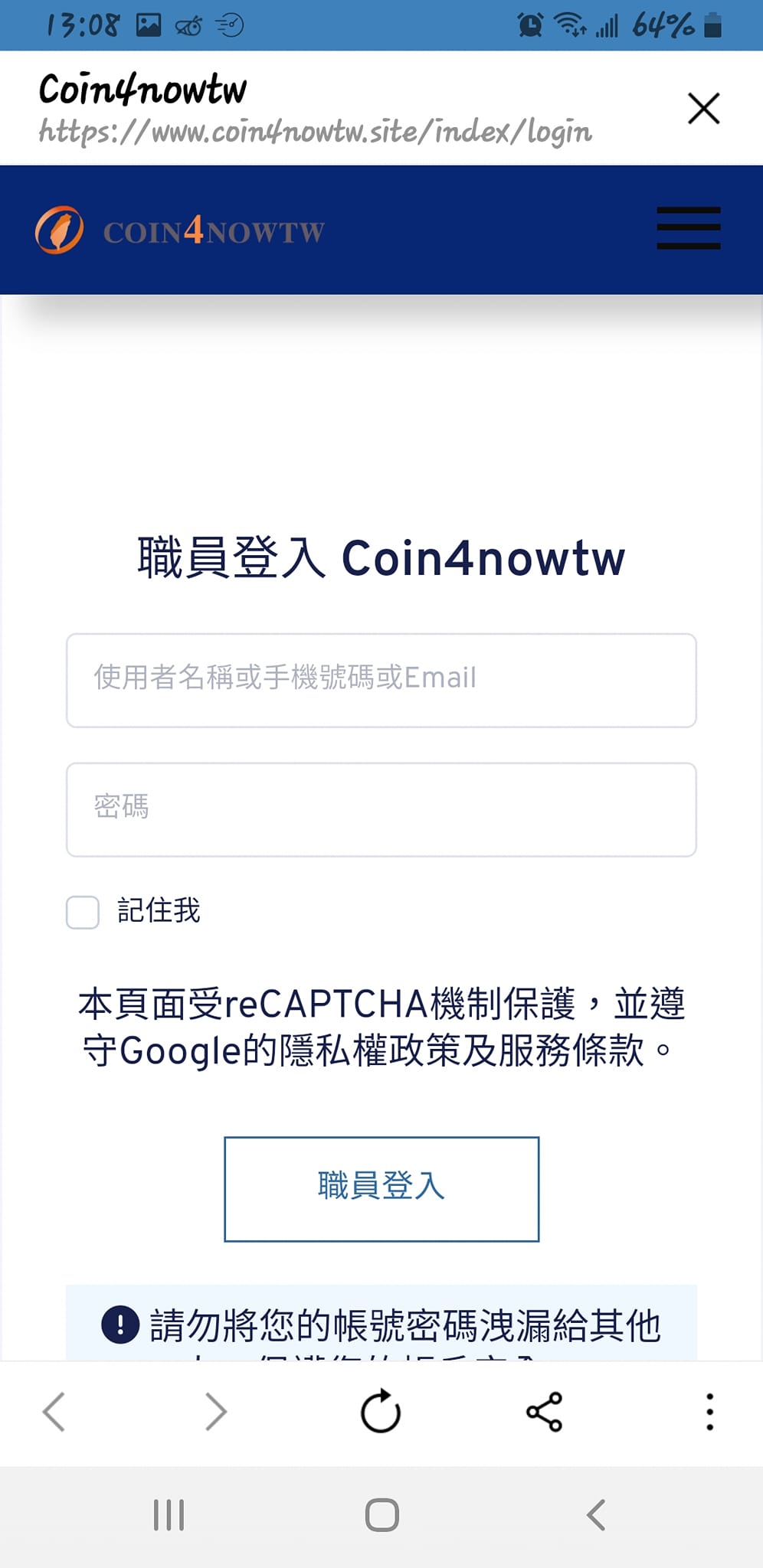The height and width of the screenshot is (1568, 763).
Task: Tap the 職員登入 login button
Action: tap(381, 1189)
